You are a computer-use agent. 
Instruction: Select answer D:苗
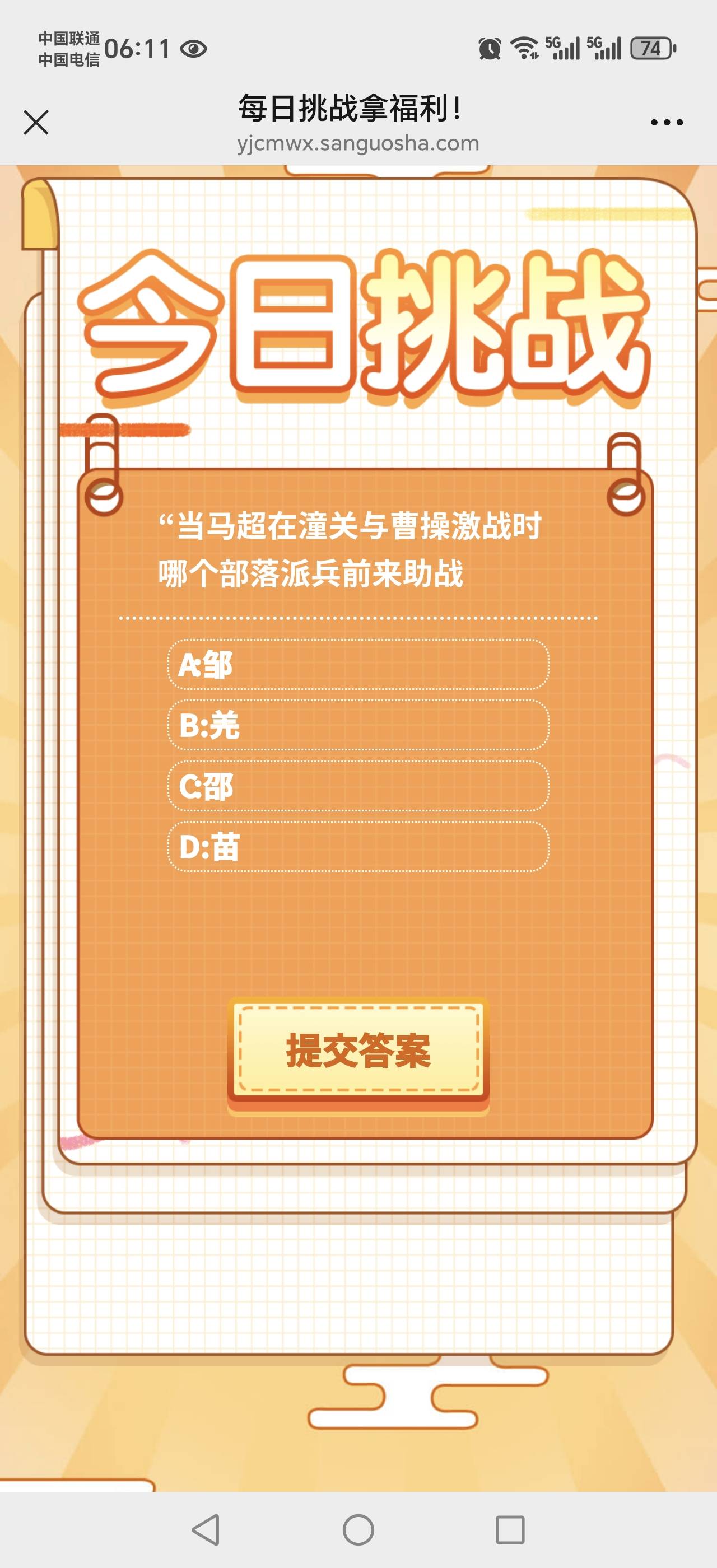click(x=358, y=847)
